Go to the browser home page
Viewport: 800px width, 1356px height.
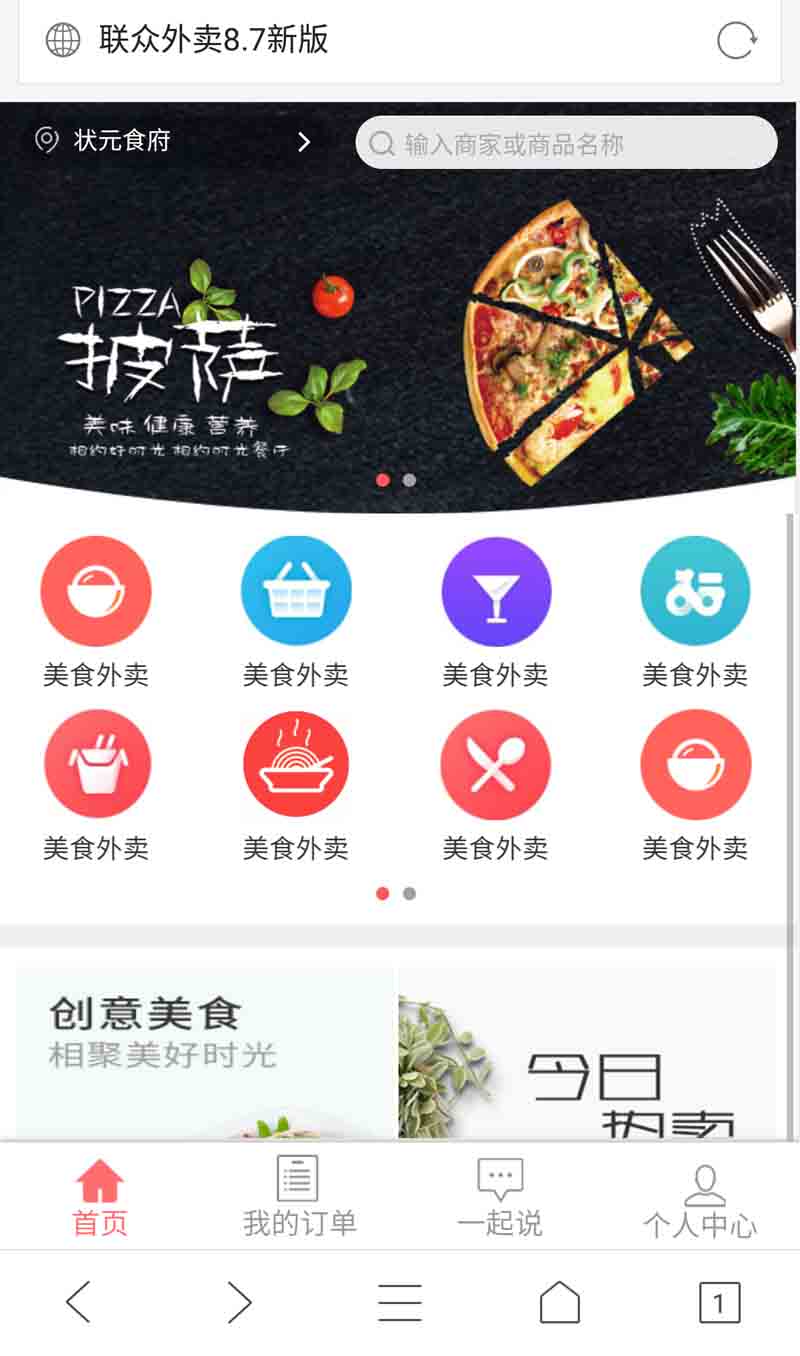(x=560, y=1302)
